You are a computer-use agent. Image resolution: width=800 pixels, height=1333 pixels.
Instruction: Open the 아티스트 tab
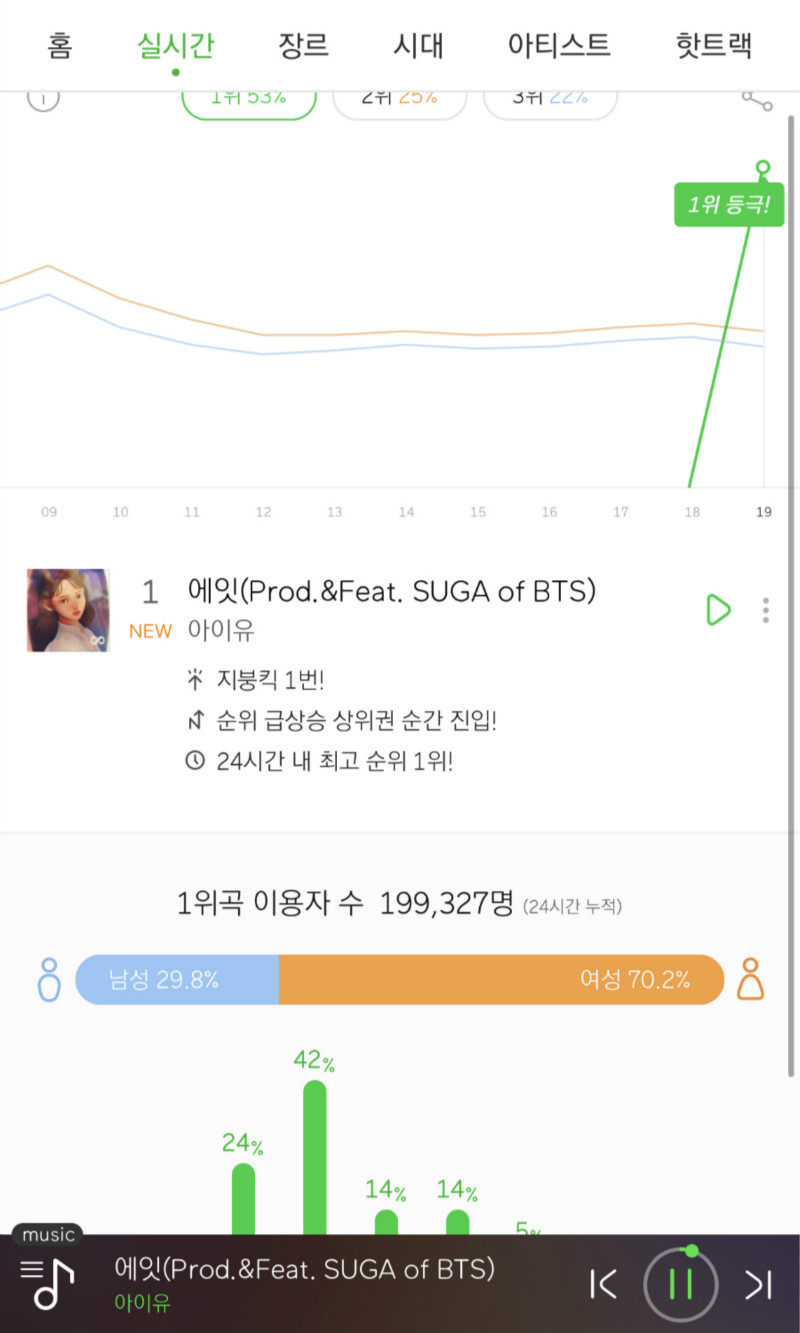click(559, 45)
